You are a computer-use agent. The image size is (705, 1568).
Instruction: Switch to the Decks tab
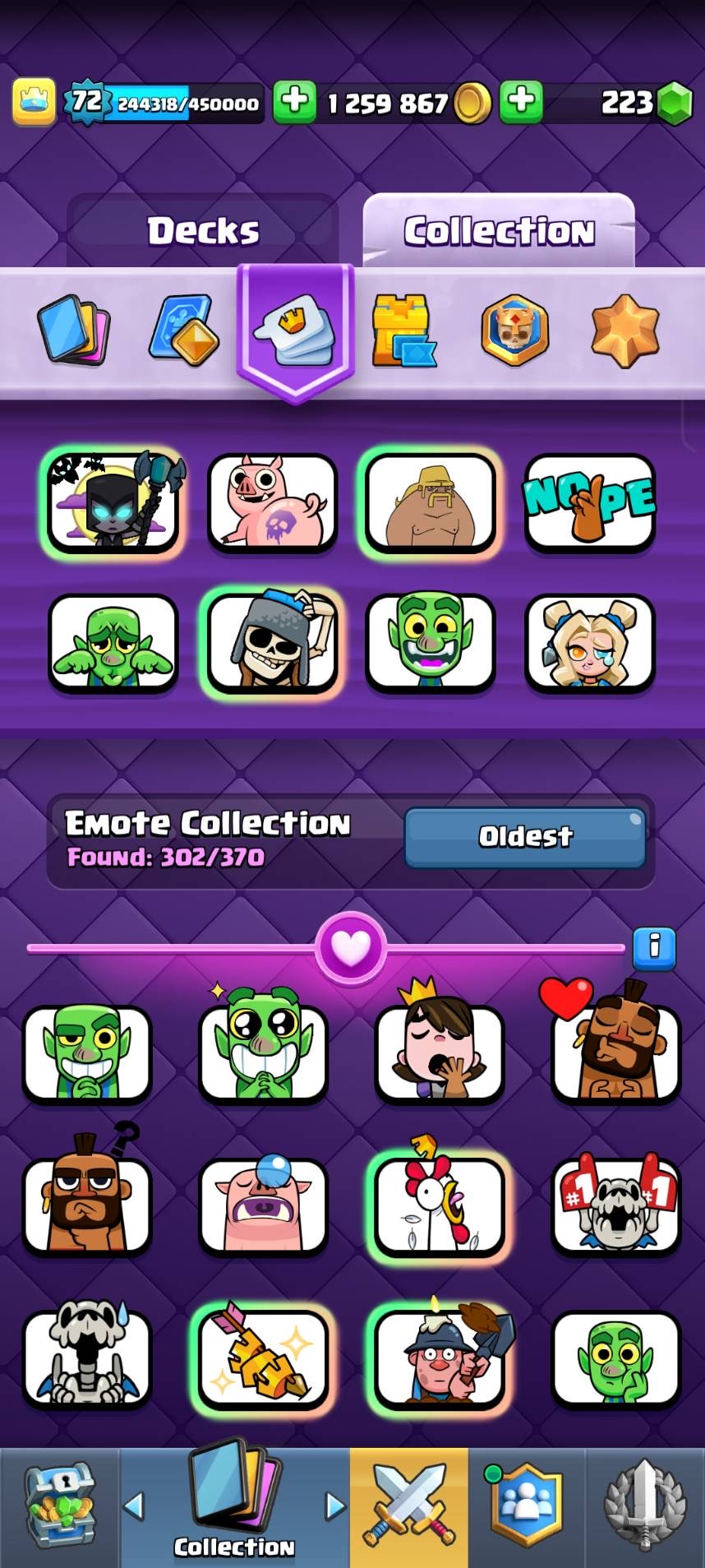(203, 231)
